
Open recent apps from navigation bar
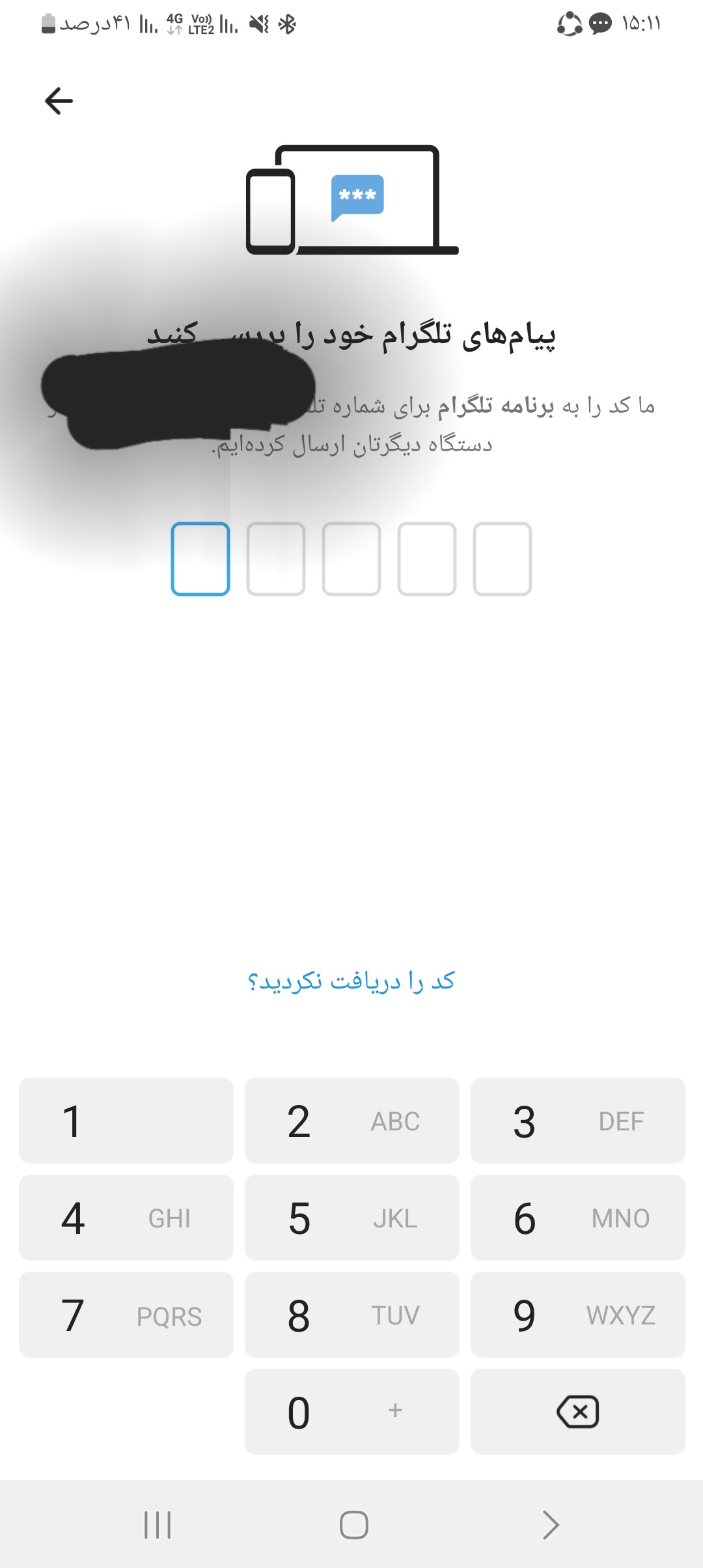click(x=158, y=1525)
